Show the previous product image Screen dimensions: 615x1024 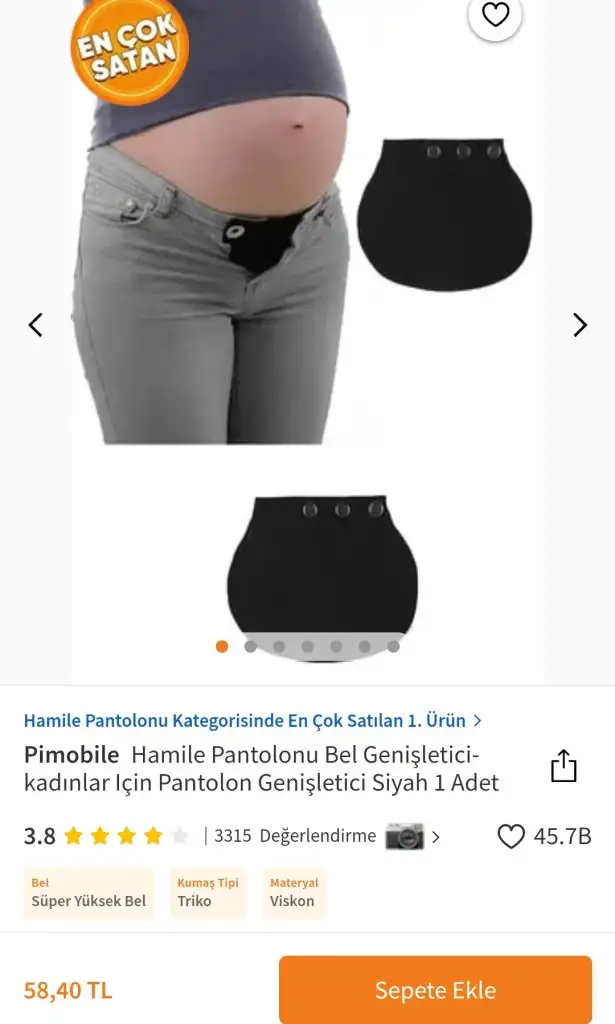click(x=35, y=325)
